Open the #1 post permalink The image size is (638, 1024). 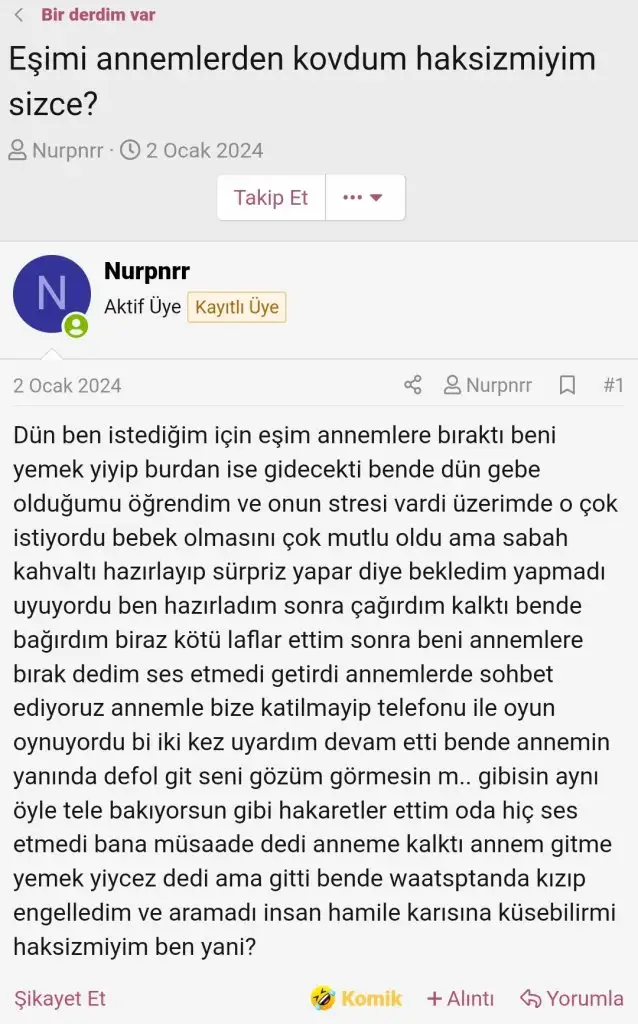[613, 385]
